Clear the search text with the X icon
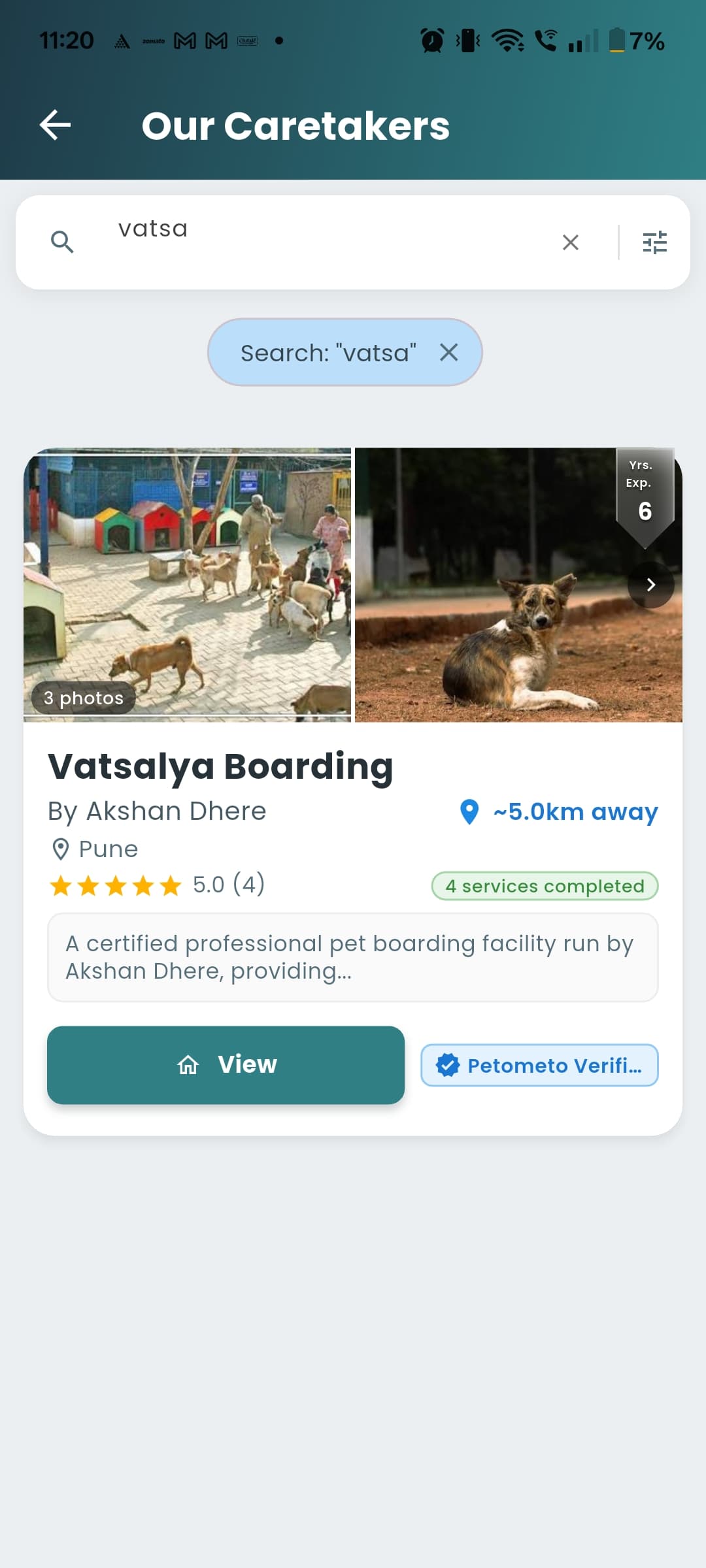The image size is (706, 1568). click(570, 242)
